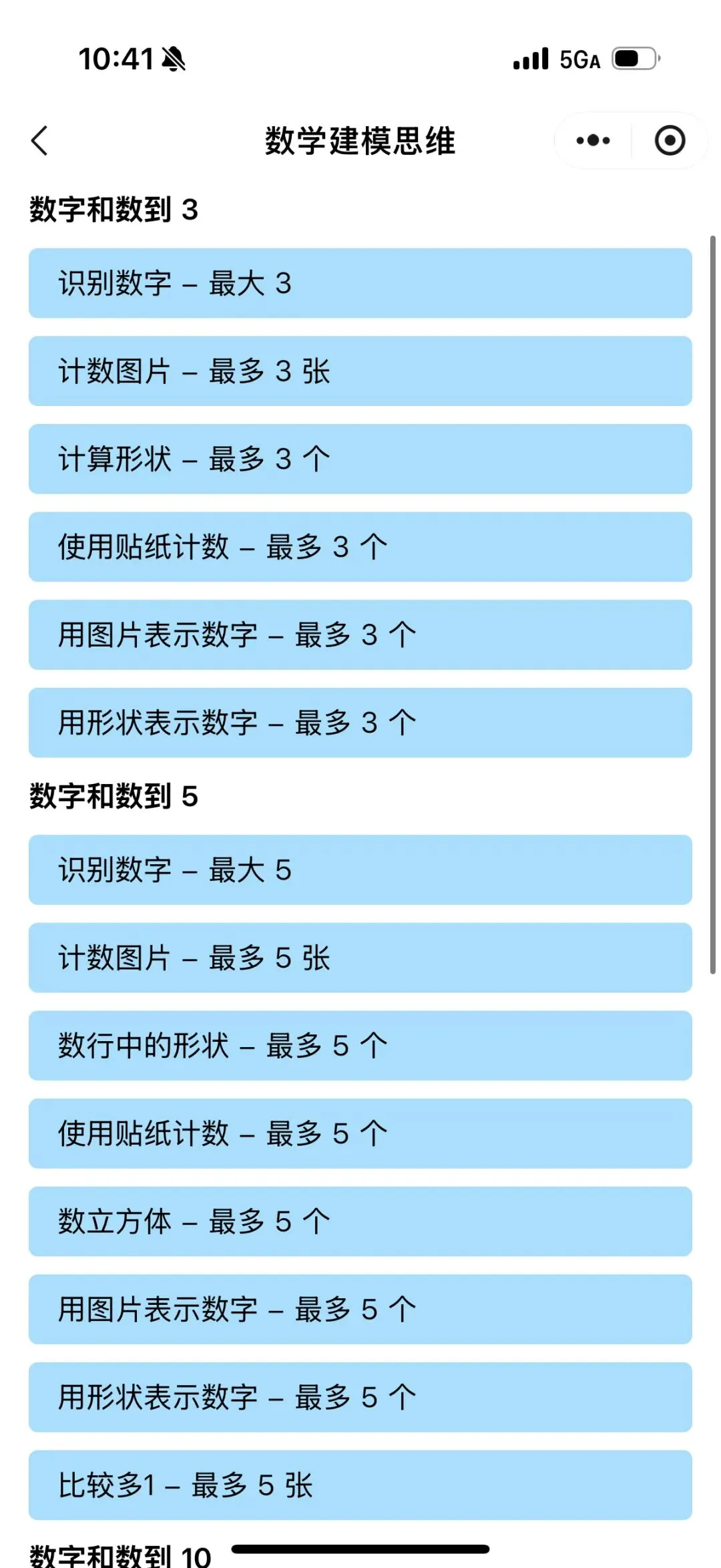Open 用形状表示数字 – 最多 5 个
Image resolution: width=721 pixels, height=1568 pixels.
(360, 1397)
